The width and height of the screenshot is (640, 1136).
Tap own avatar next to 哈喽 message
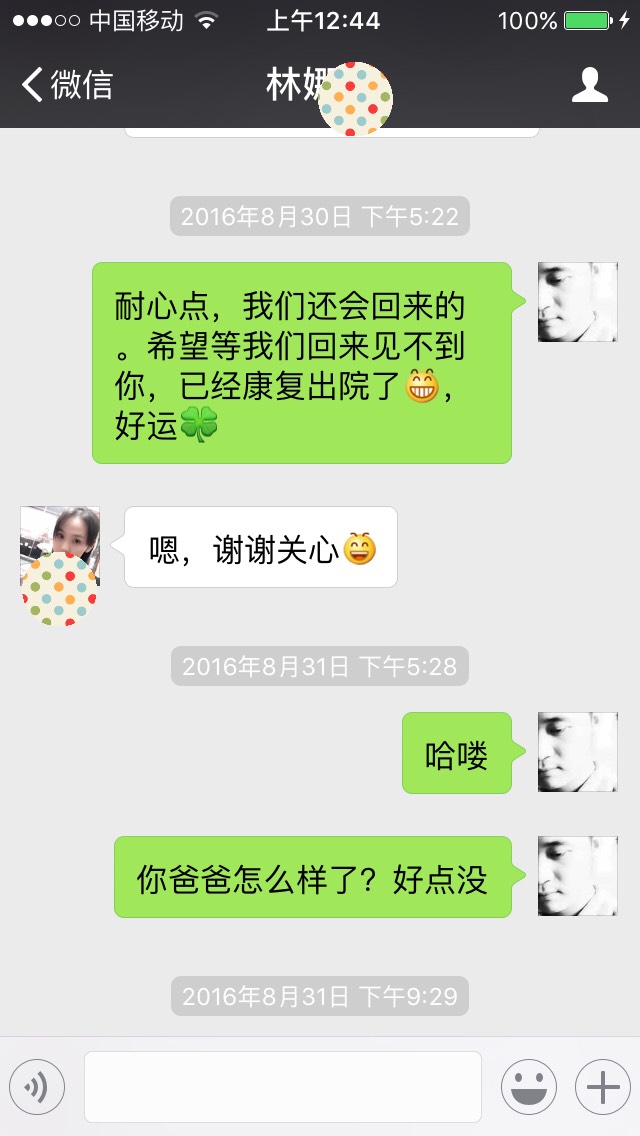[x=577, y=752]
